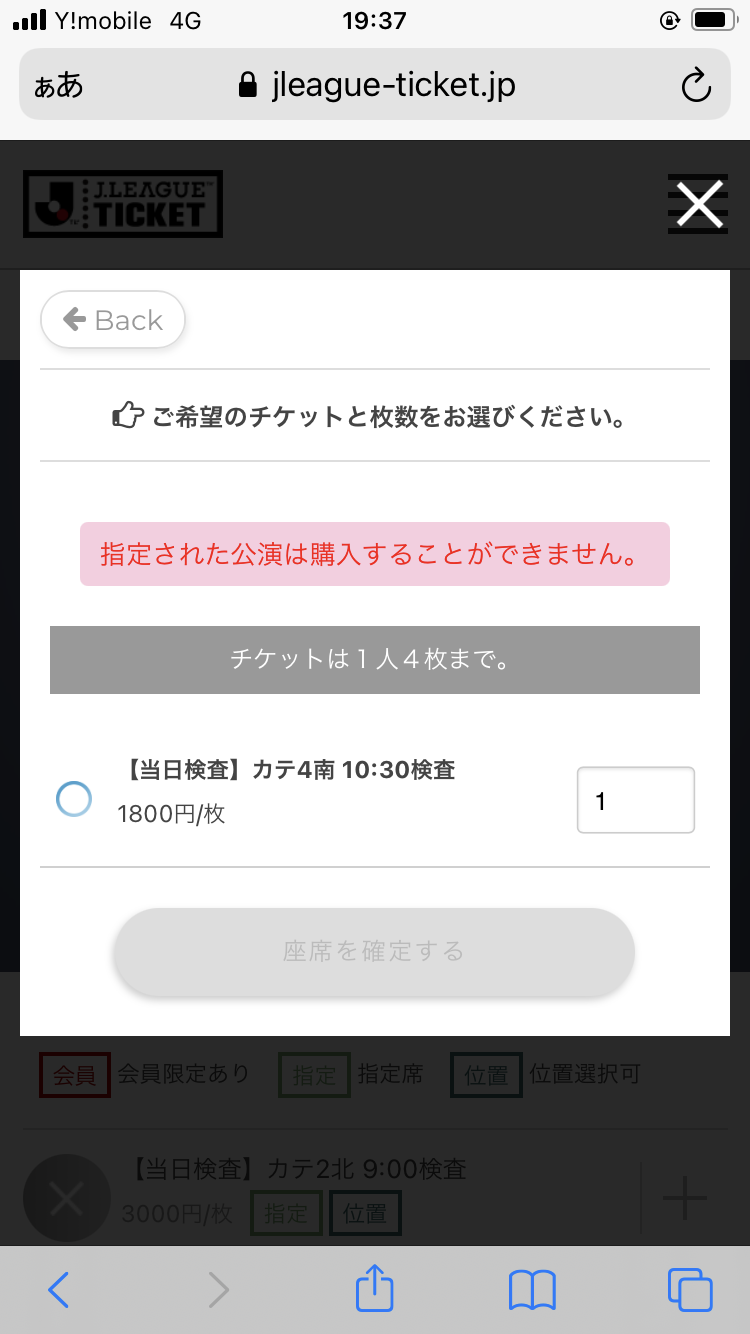750x1334 pixels.
Task: Close the ticket selection dialog
Action: pyautogui.click(x=698, y=205)
